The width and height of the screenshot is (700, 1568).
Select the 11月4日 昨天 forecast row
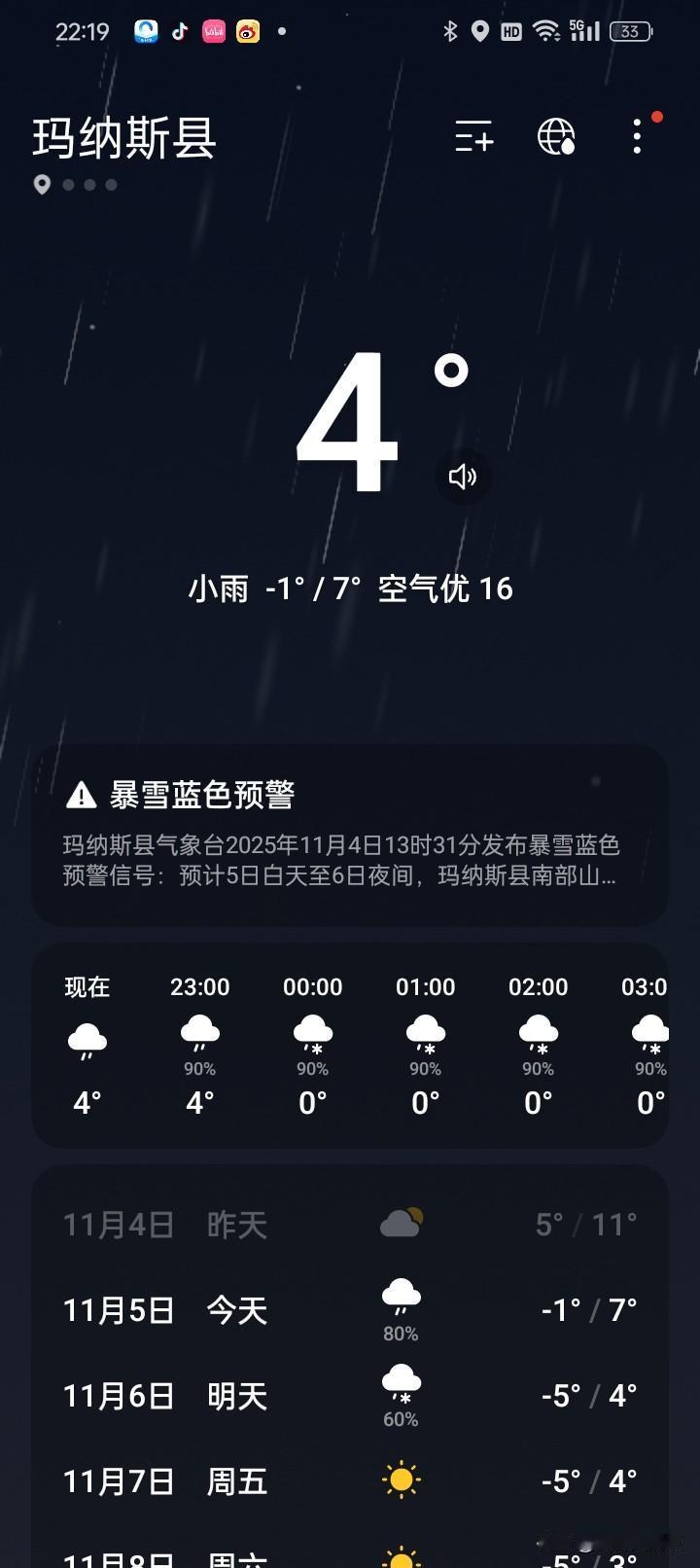click(350, 1224)
